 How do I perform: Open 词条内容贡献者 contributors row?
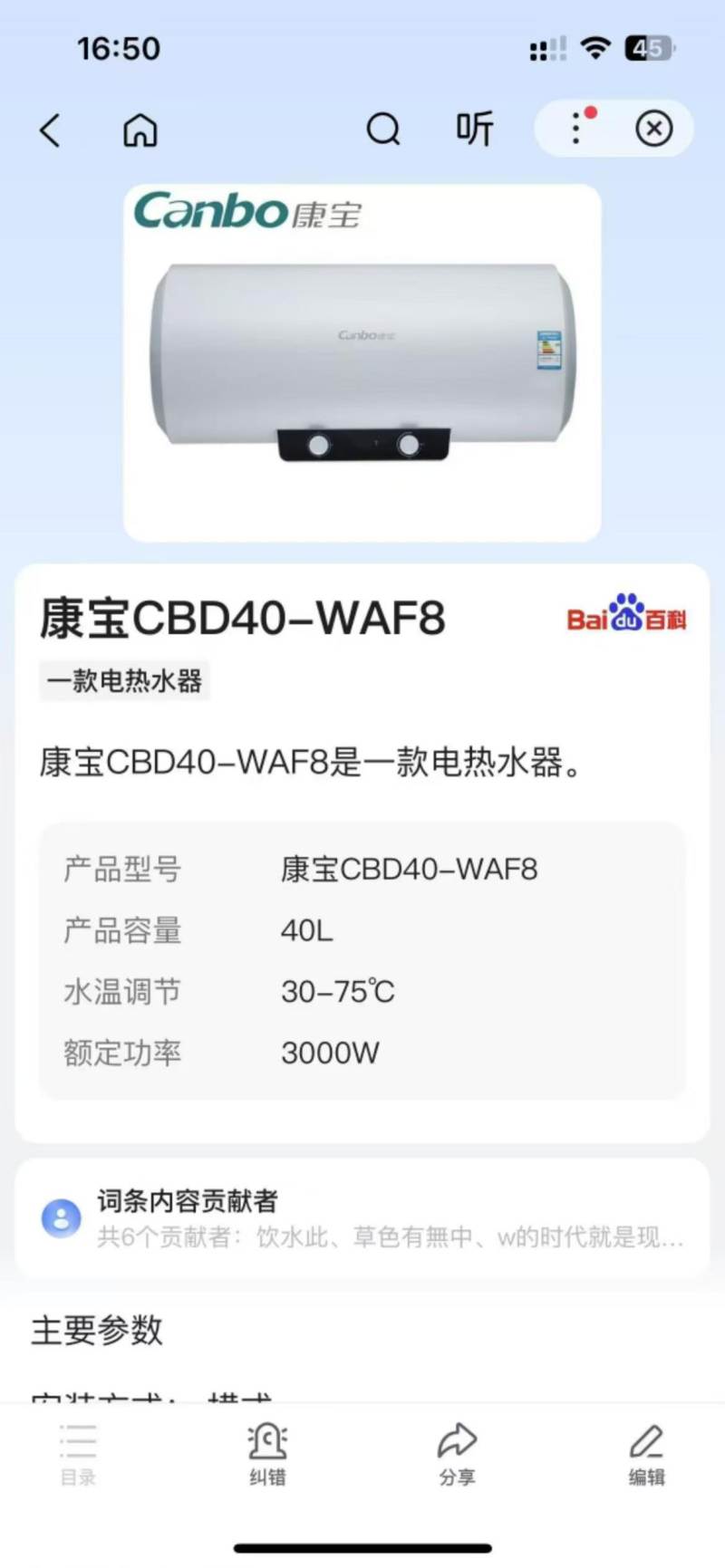pos(362,1217)
